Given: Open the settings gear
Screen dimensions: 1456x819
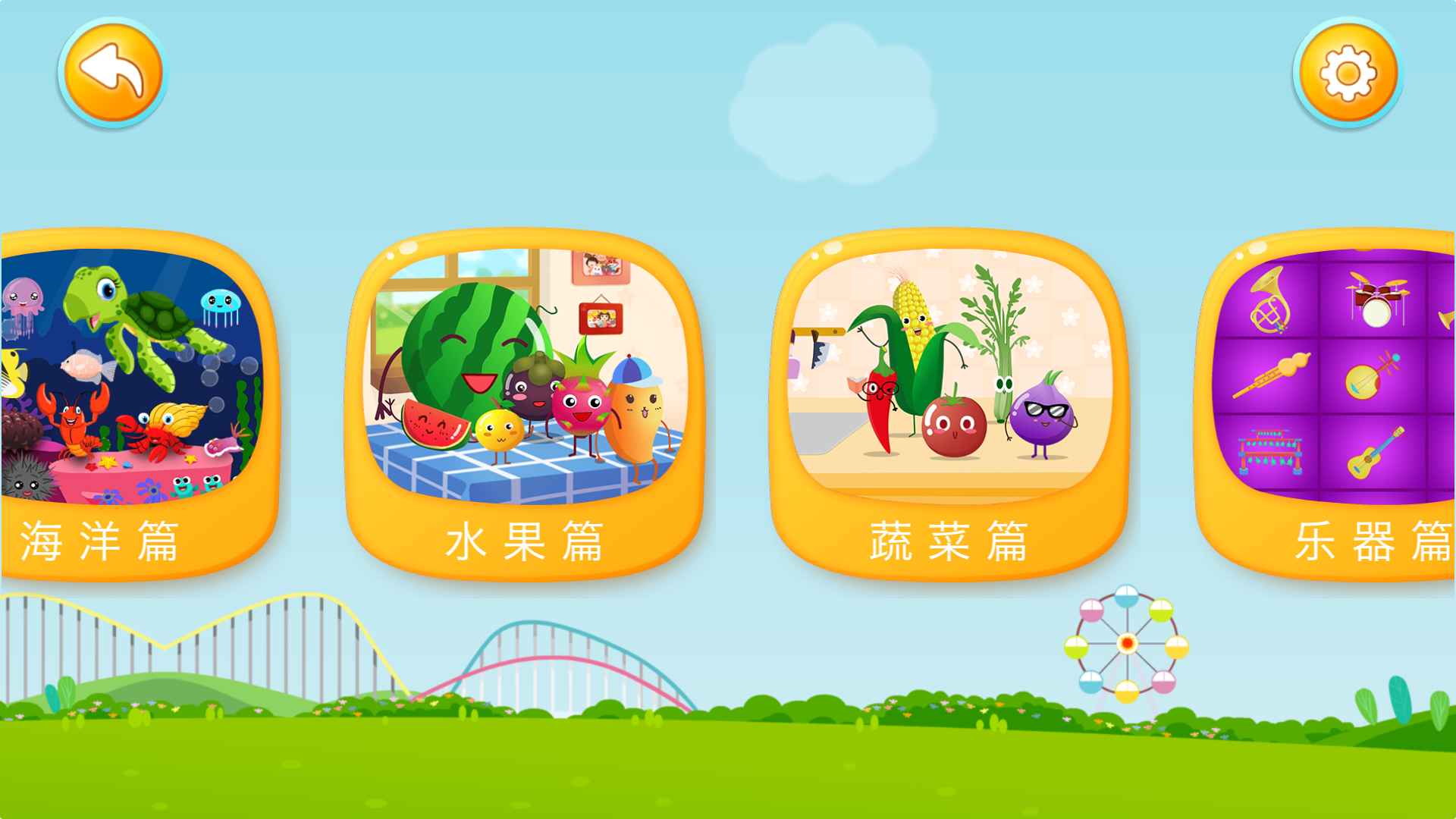Looking at the screenshot, I should 1348,73.
